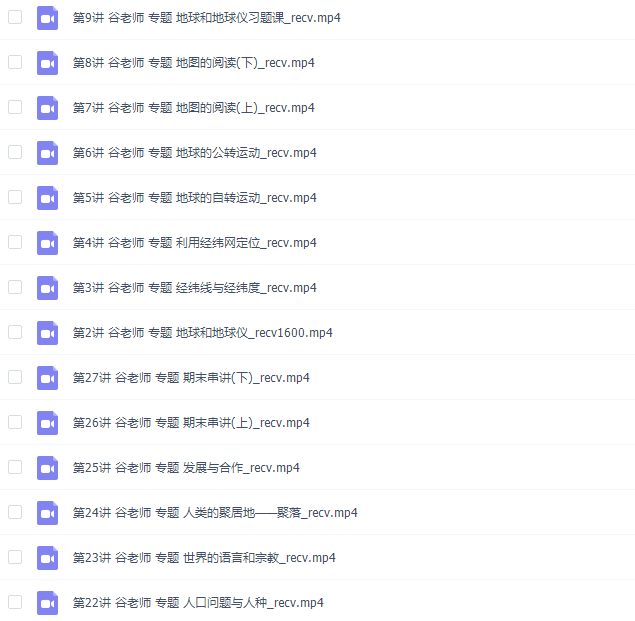
Task: Tick the 第25讲 发展与合作 checkbox
Action: tap(15, 467)
